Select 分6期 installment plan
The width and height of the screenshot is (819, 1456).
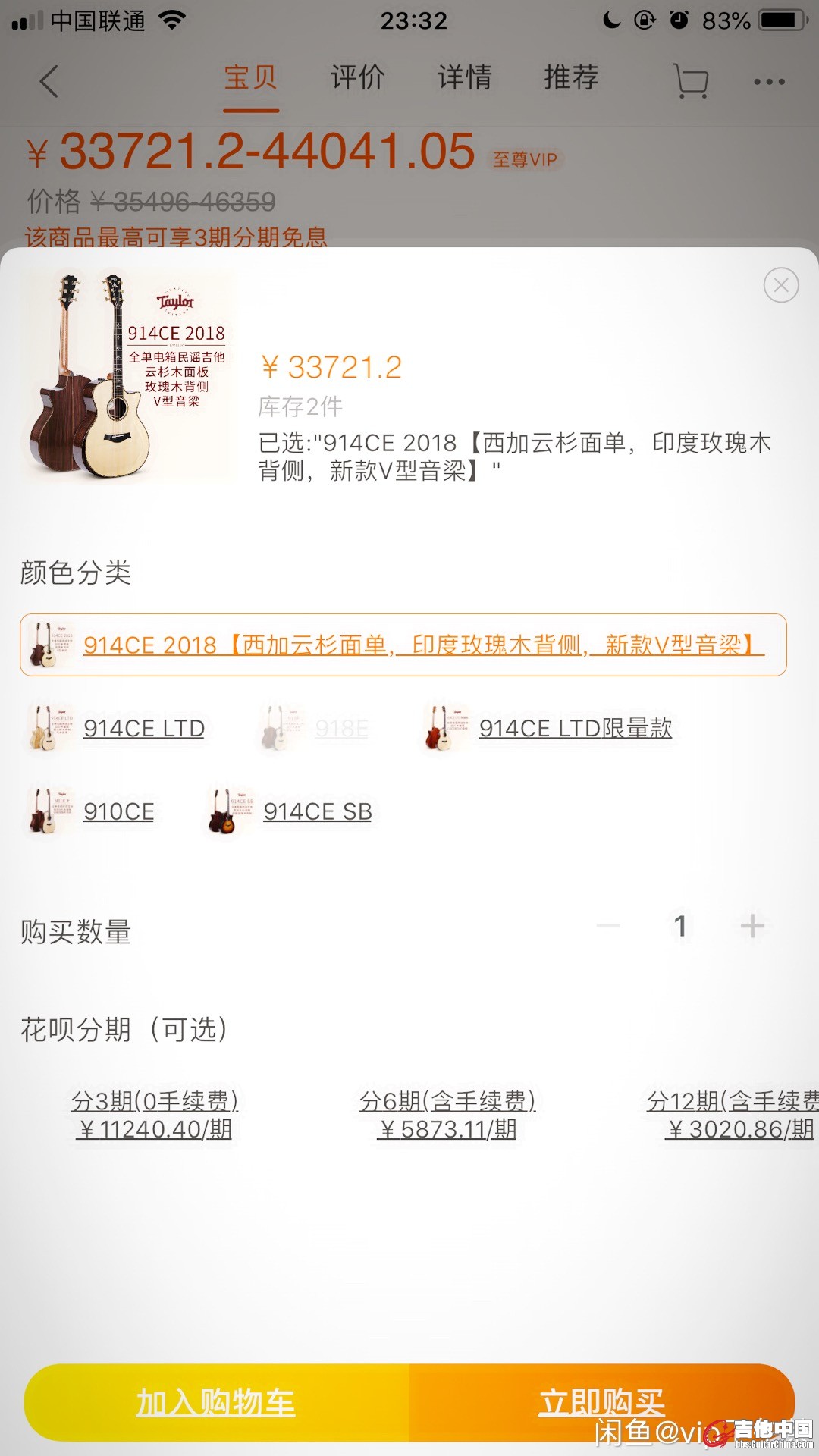[x=447, y=1115]
